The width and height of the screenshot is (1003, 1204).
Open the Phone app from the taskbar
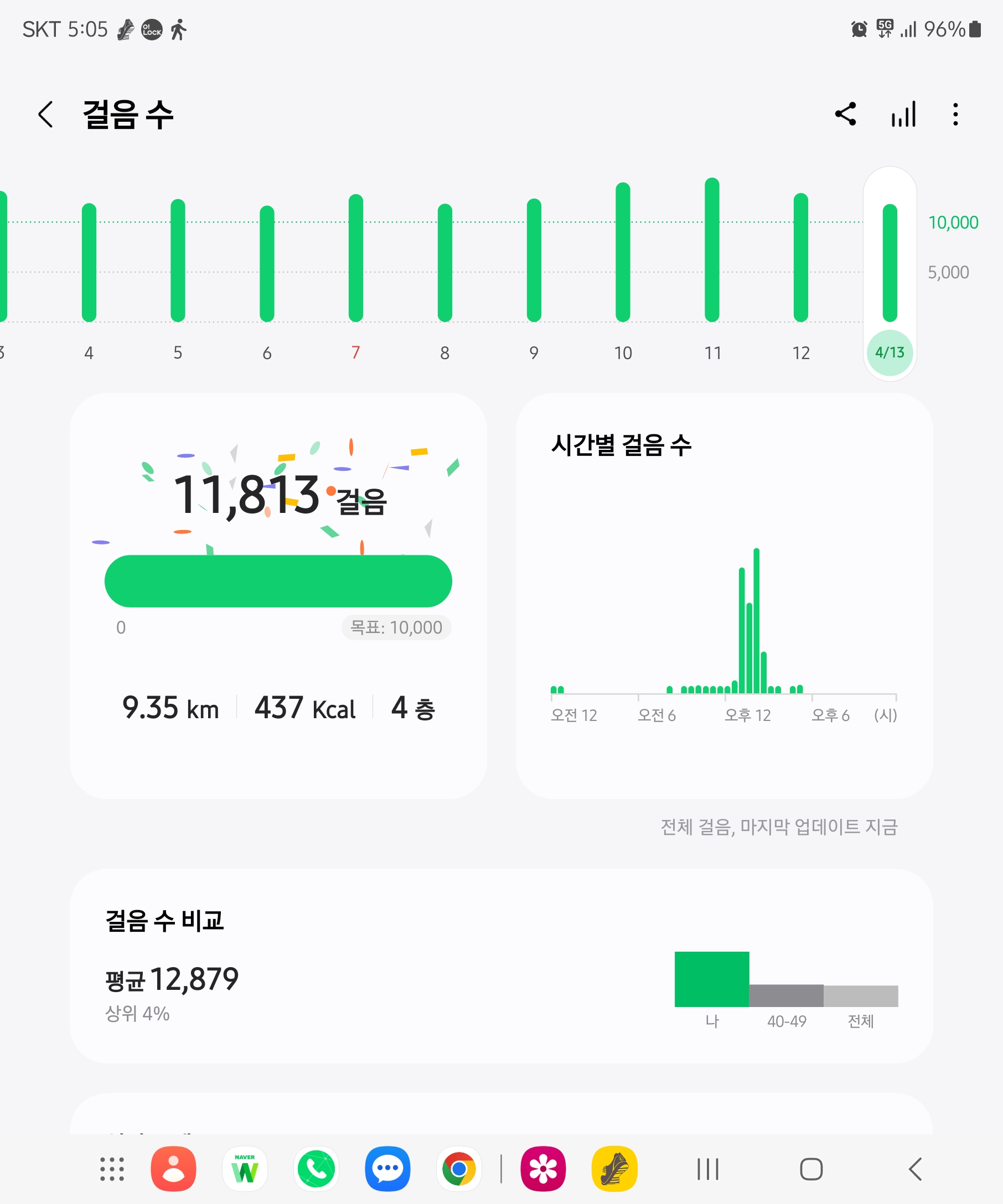[316, 1169]
